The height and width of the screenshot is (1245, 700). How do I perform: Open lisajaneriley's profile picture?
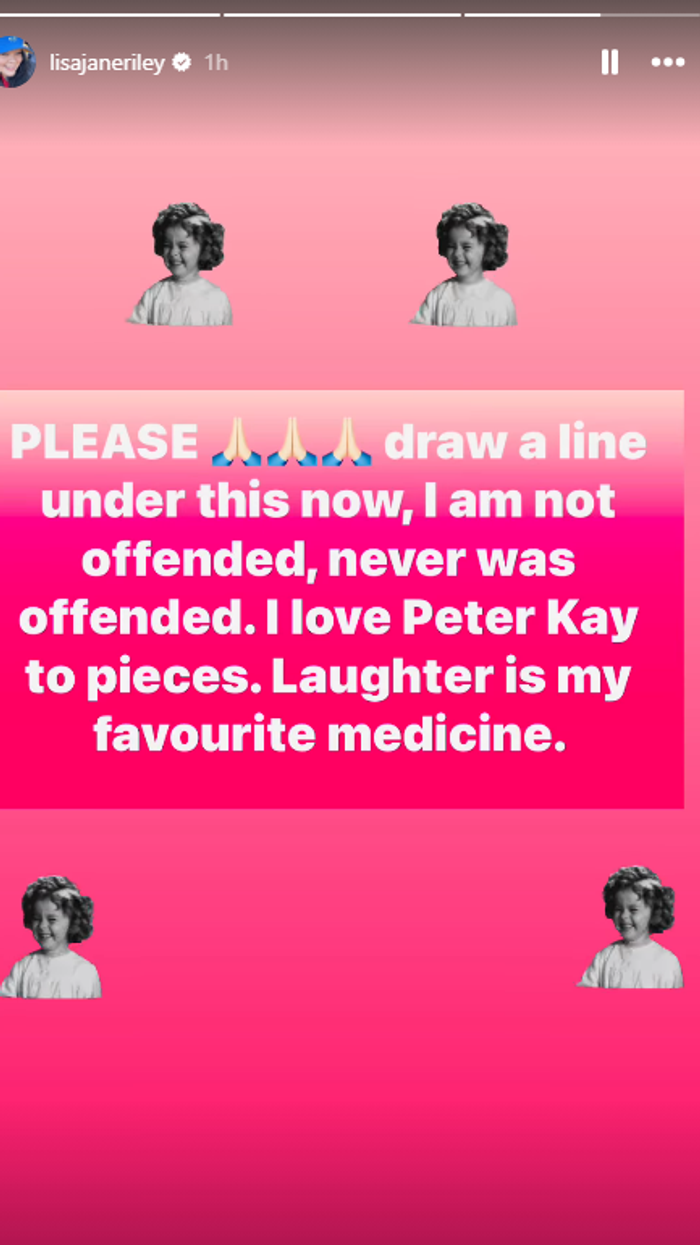[14, 62]
